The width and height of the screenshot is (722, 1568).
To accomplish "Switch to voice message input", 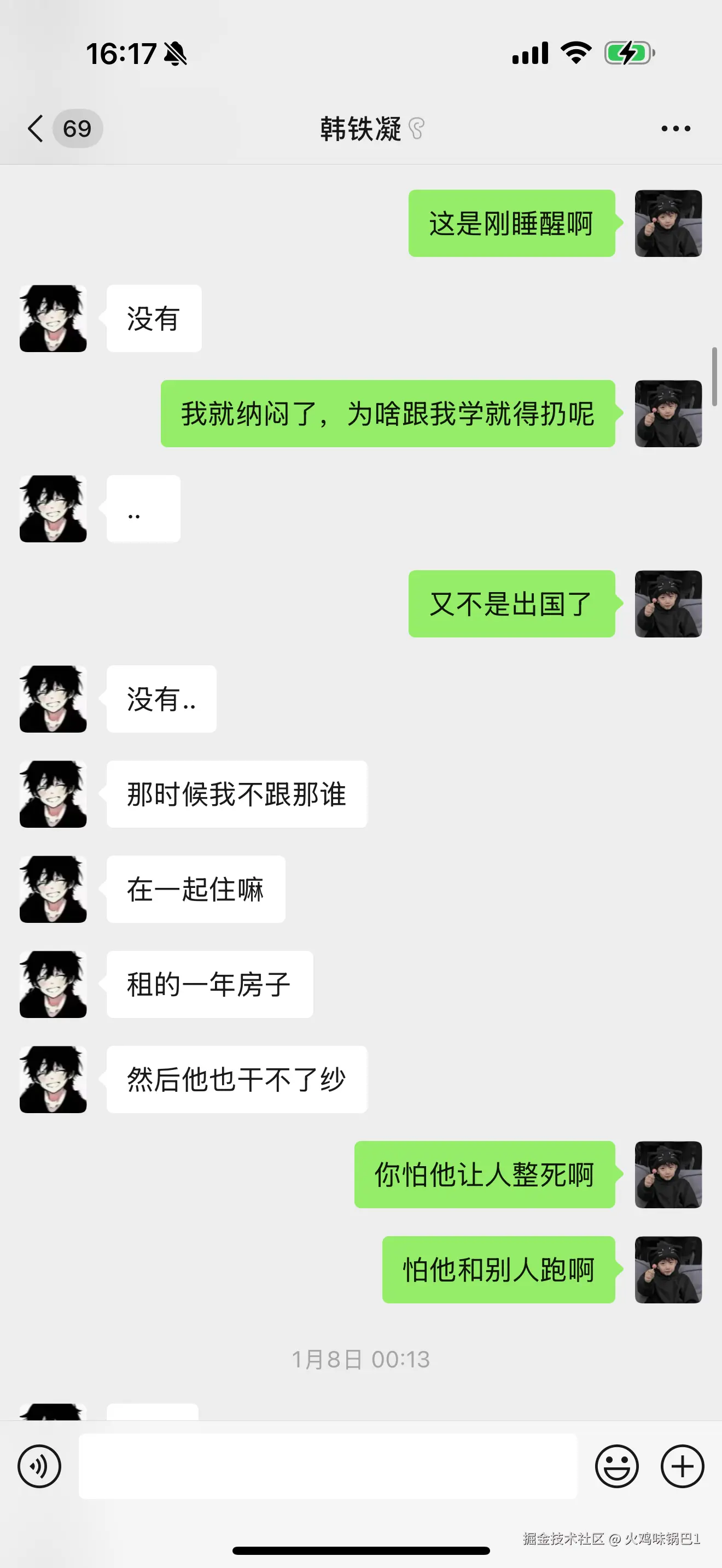I will 39,1466.
